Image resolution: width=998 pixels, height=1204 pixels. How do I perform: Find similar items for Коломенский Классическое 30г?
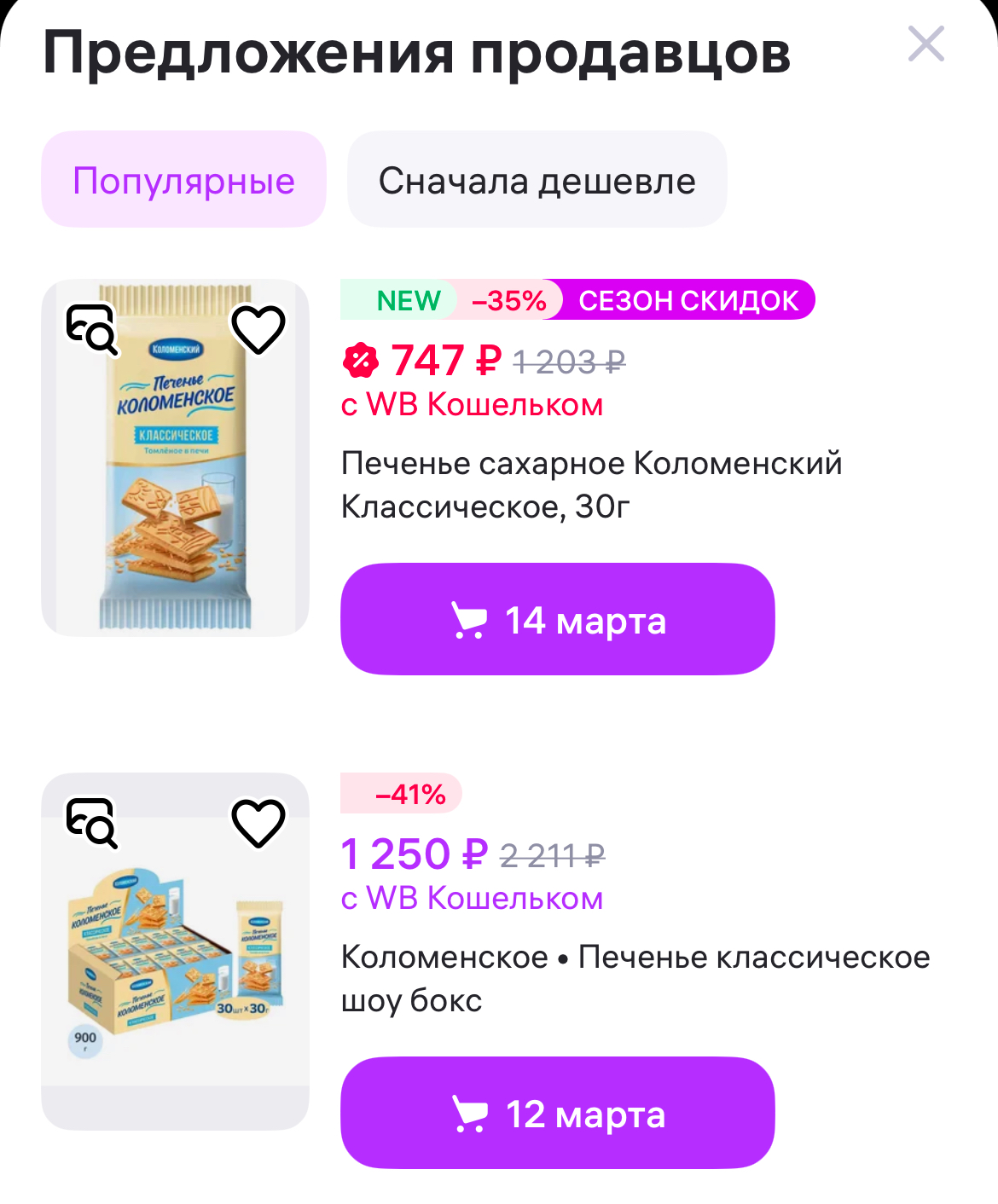click(x=91, y=329)
